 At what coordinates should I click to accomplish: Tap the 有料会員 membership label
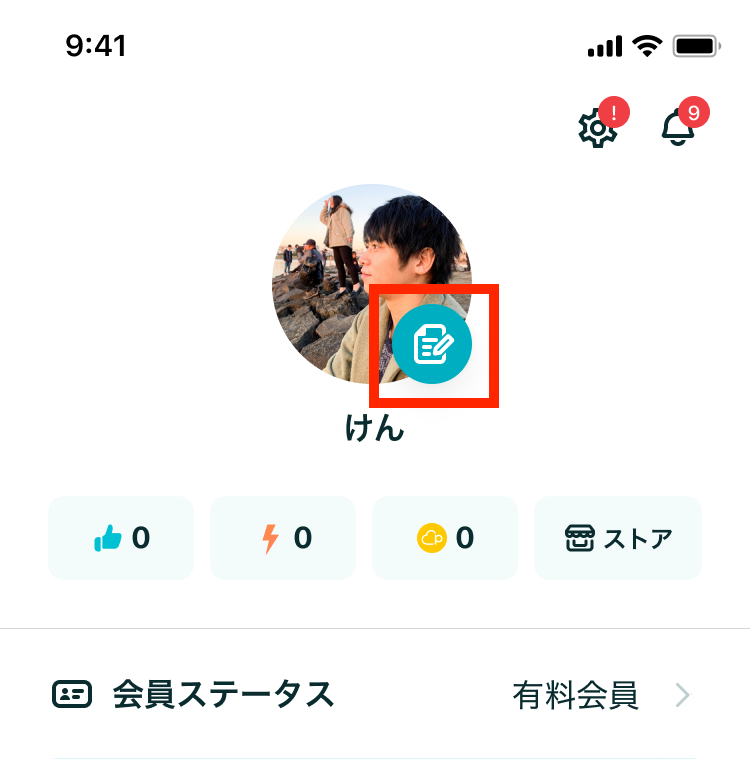click(x=576, y=696)
